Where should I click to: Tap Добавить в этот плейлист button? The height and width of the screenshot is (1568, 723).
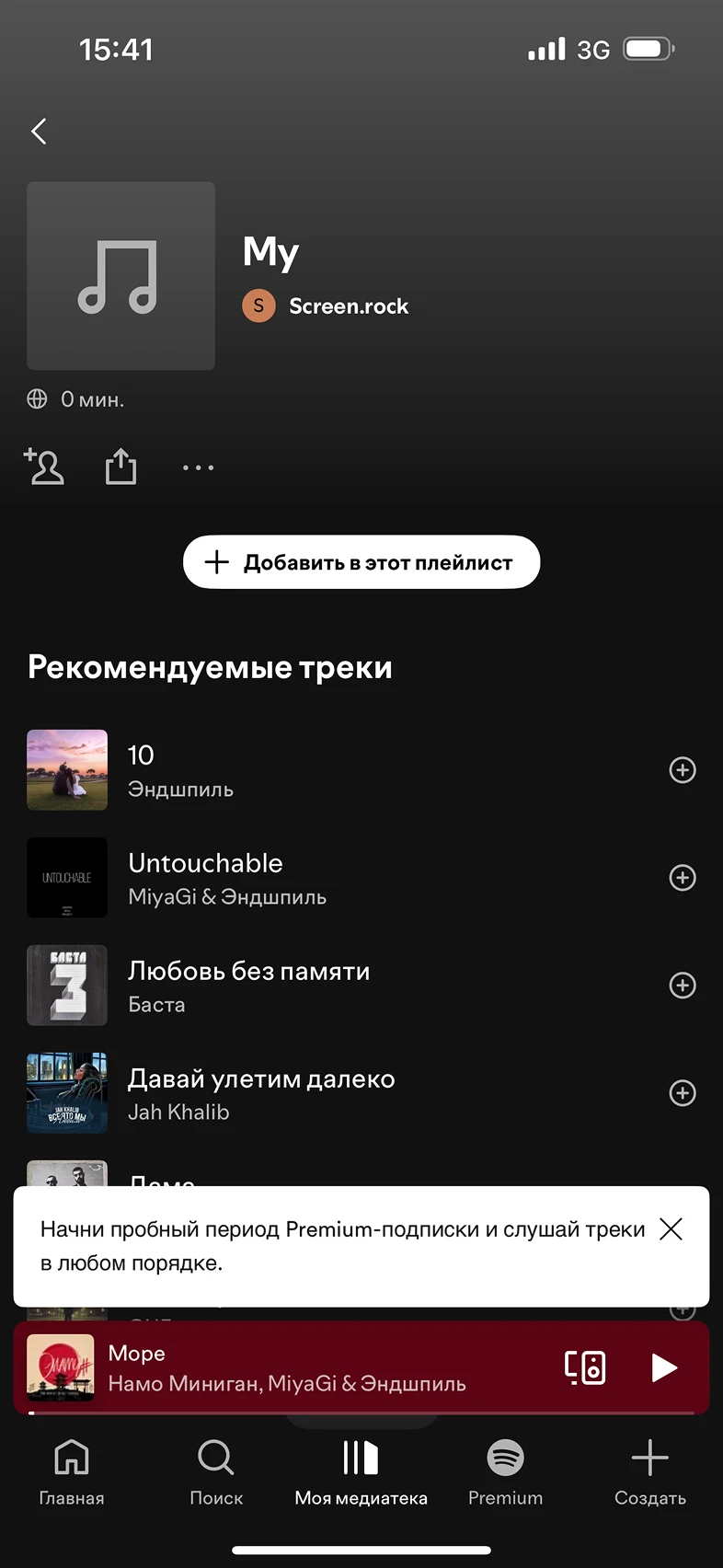(361, 562)
